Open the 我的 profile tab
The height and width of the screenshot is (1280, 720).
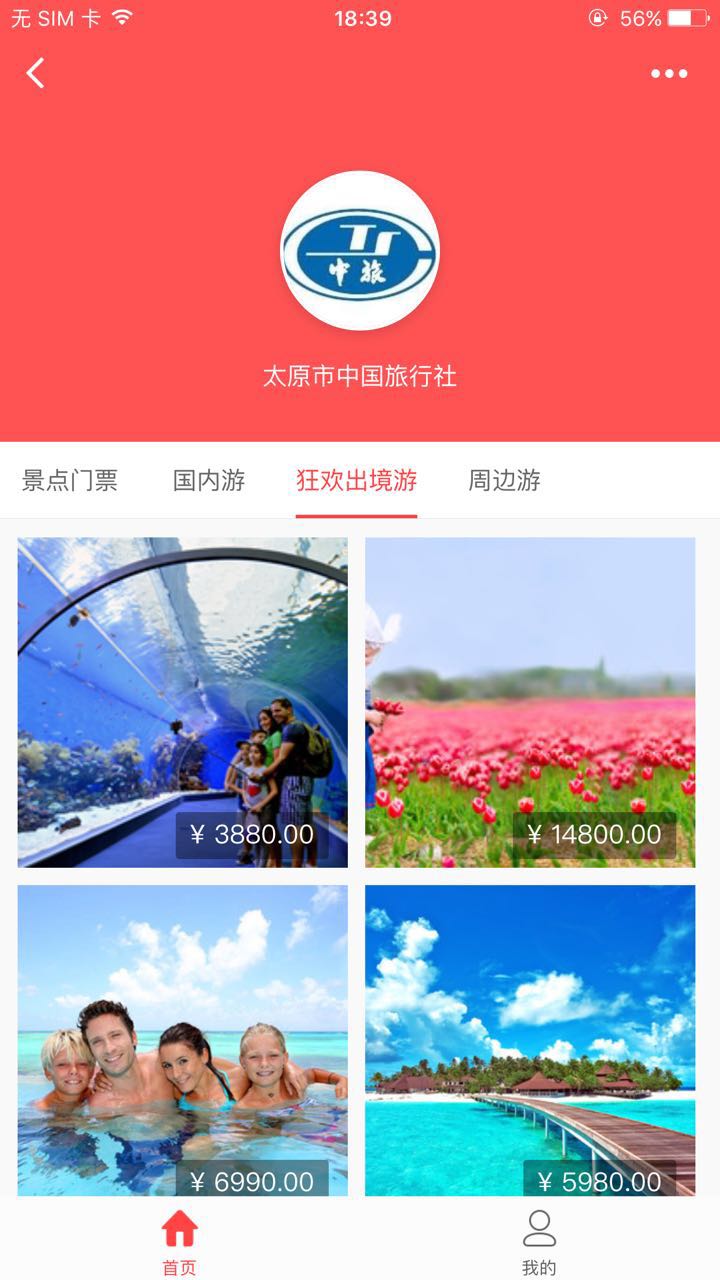[x=539, y=1240]
